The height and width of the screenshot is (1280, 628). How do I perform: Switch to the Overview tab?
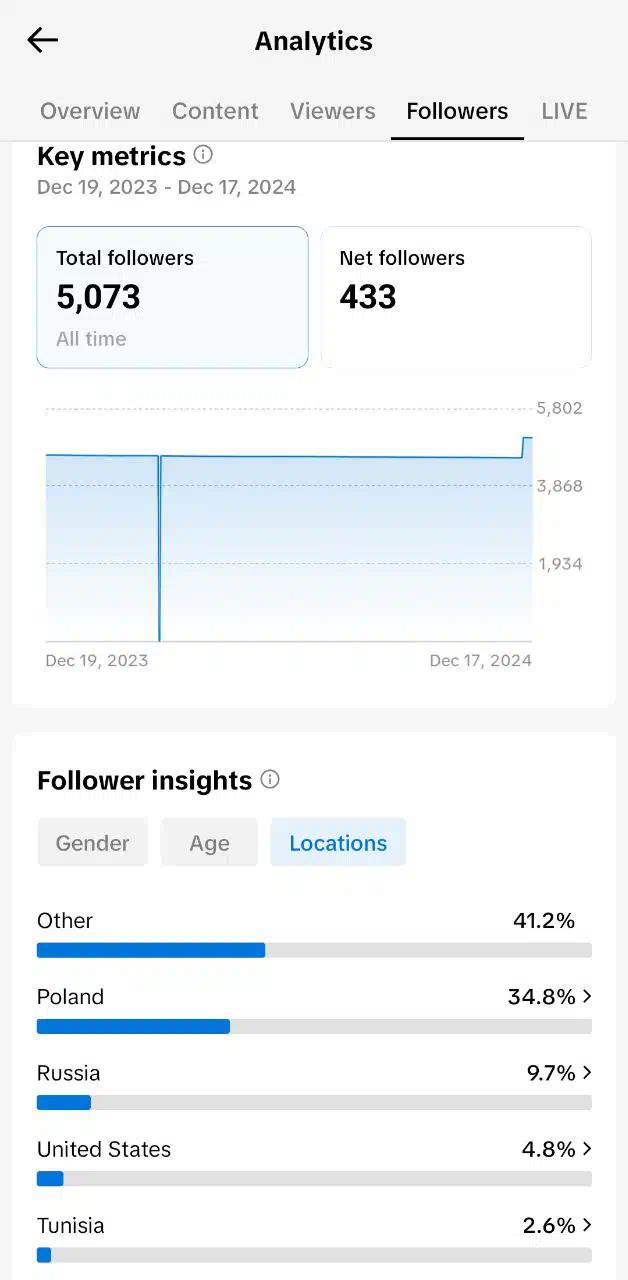coord(90,111)
